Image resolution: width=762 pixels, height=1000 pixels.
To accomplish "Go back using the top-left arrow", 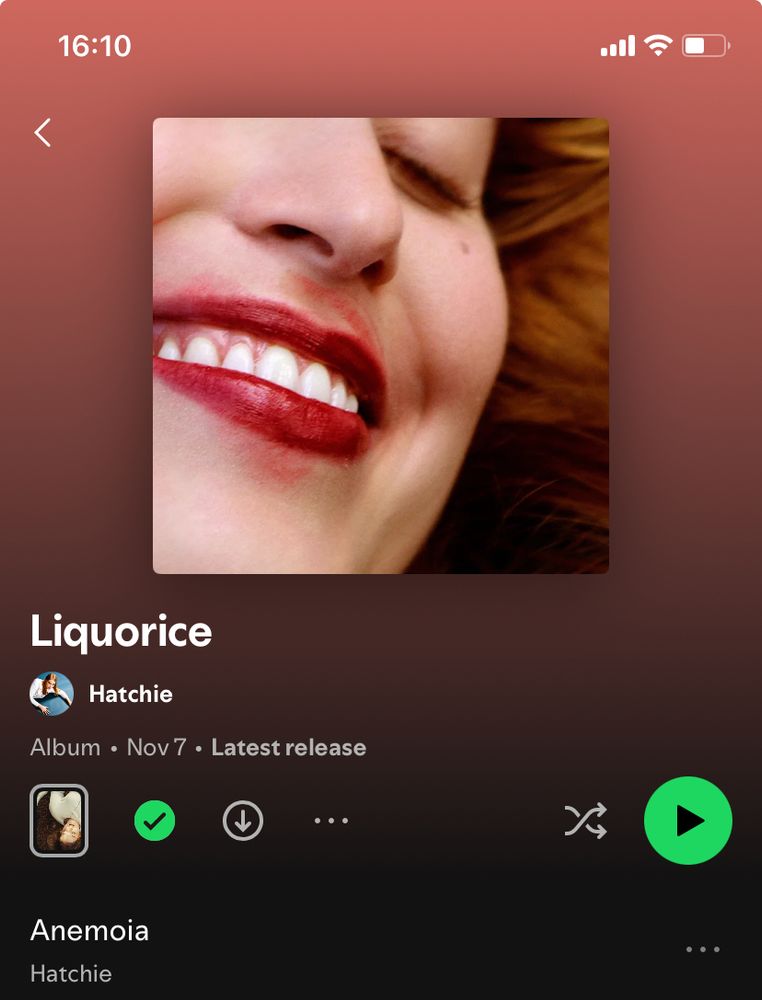I will point(42,132).
